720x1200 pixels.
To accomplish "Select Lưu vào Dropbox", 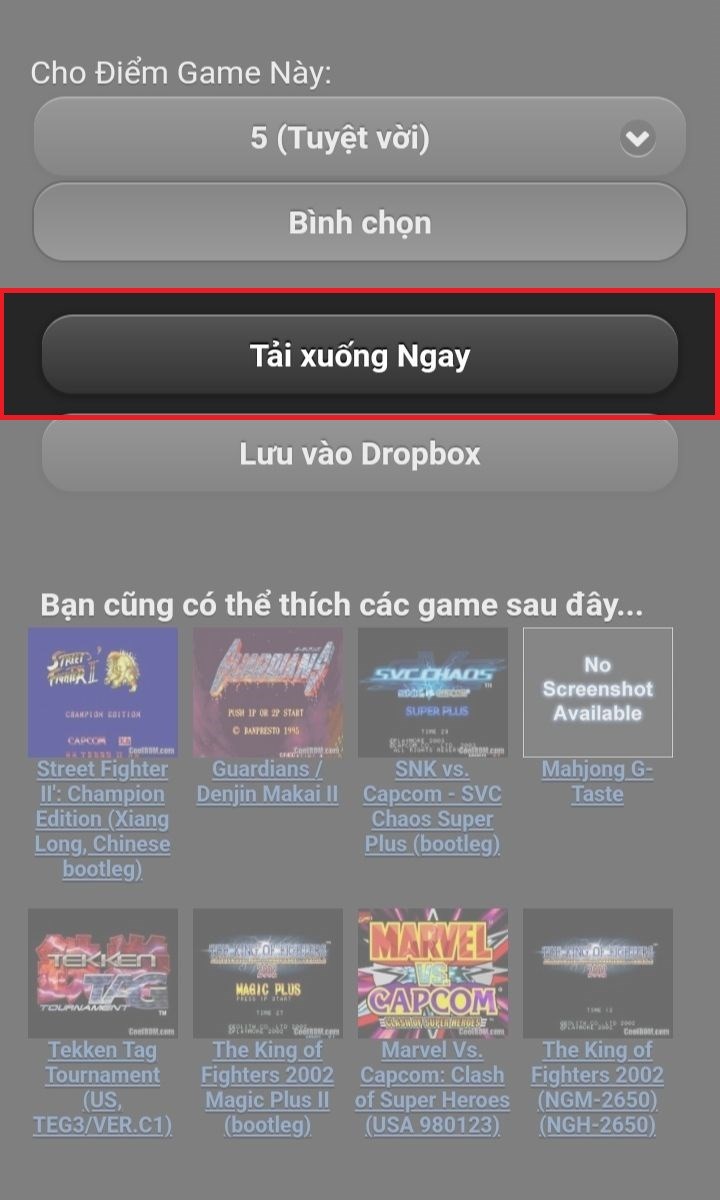I will (360, 453).
